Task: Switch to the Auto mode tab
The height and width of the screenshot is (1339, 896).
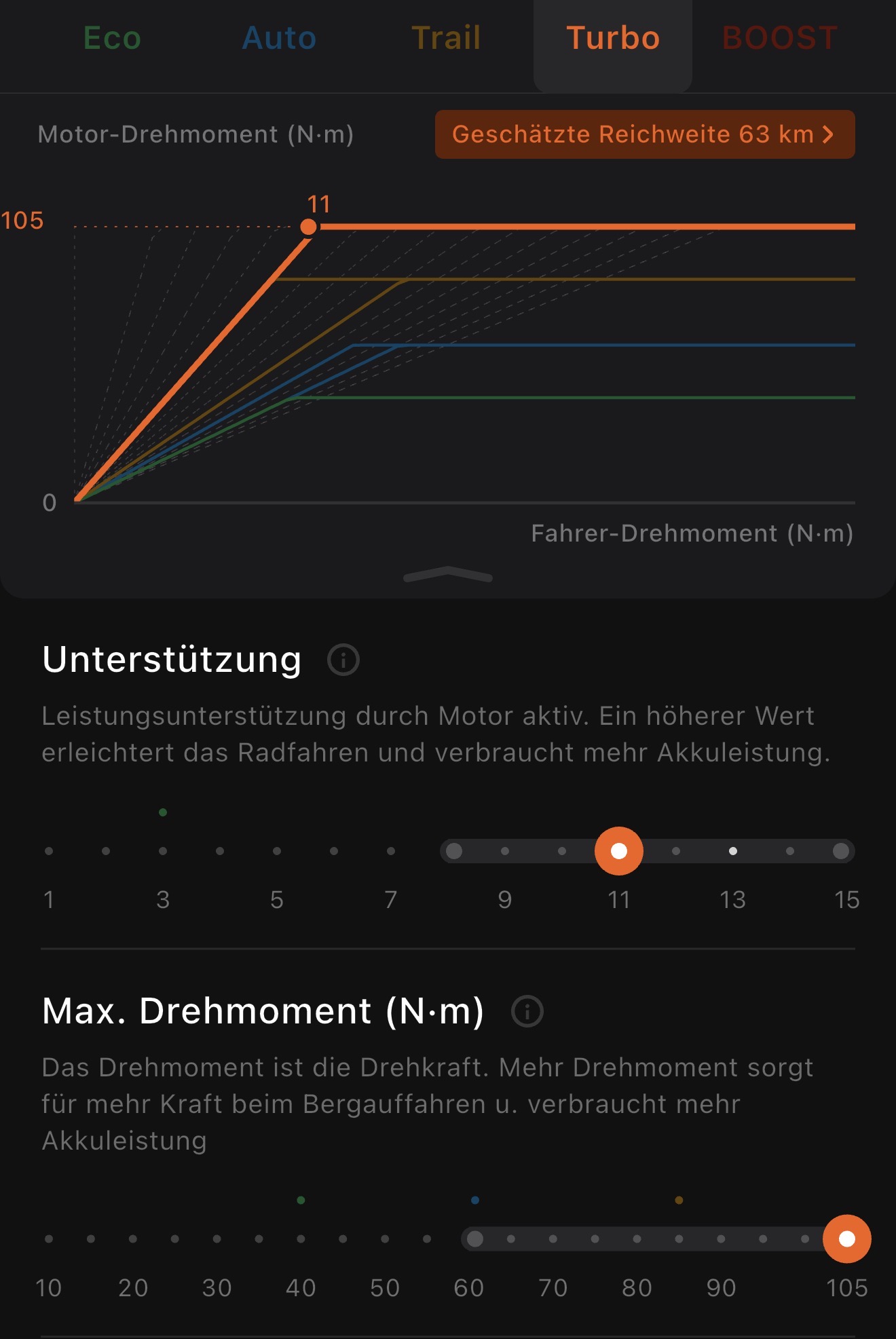Action: click(279, 39)
